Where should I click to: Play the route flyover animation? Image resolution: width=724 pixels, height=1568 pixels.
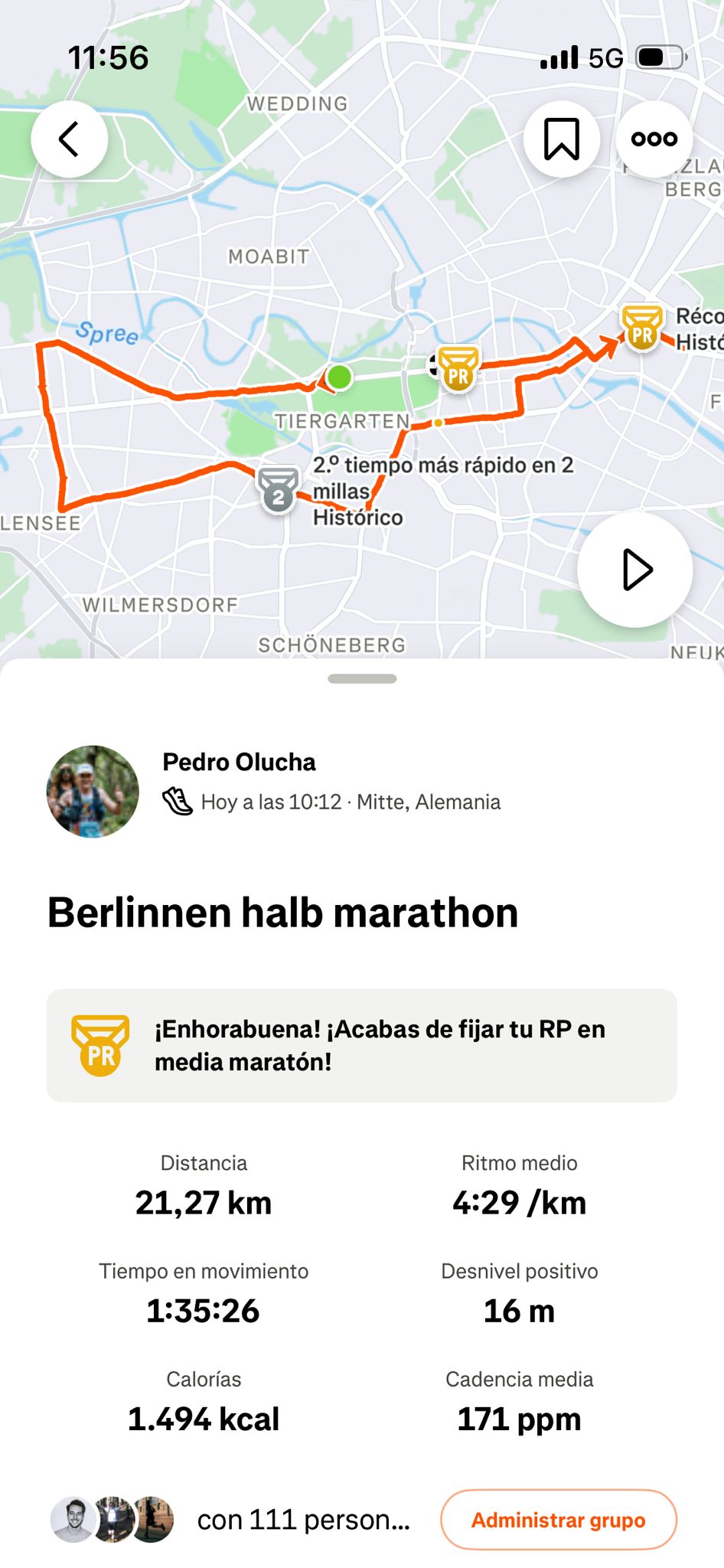click(635, 570)
